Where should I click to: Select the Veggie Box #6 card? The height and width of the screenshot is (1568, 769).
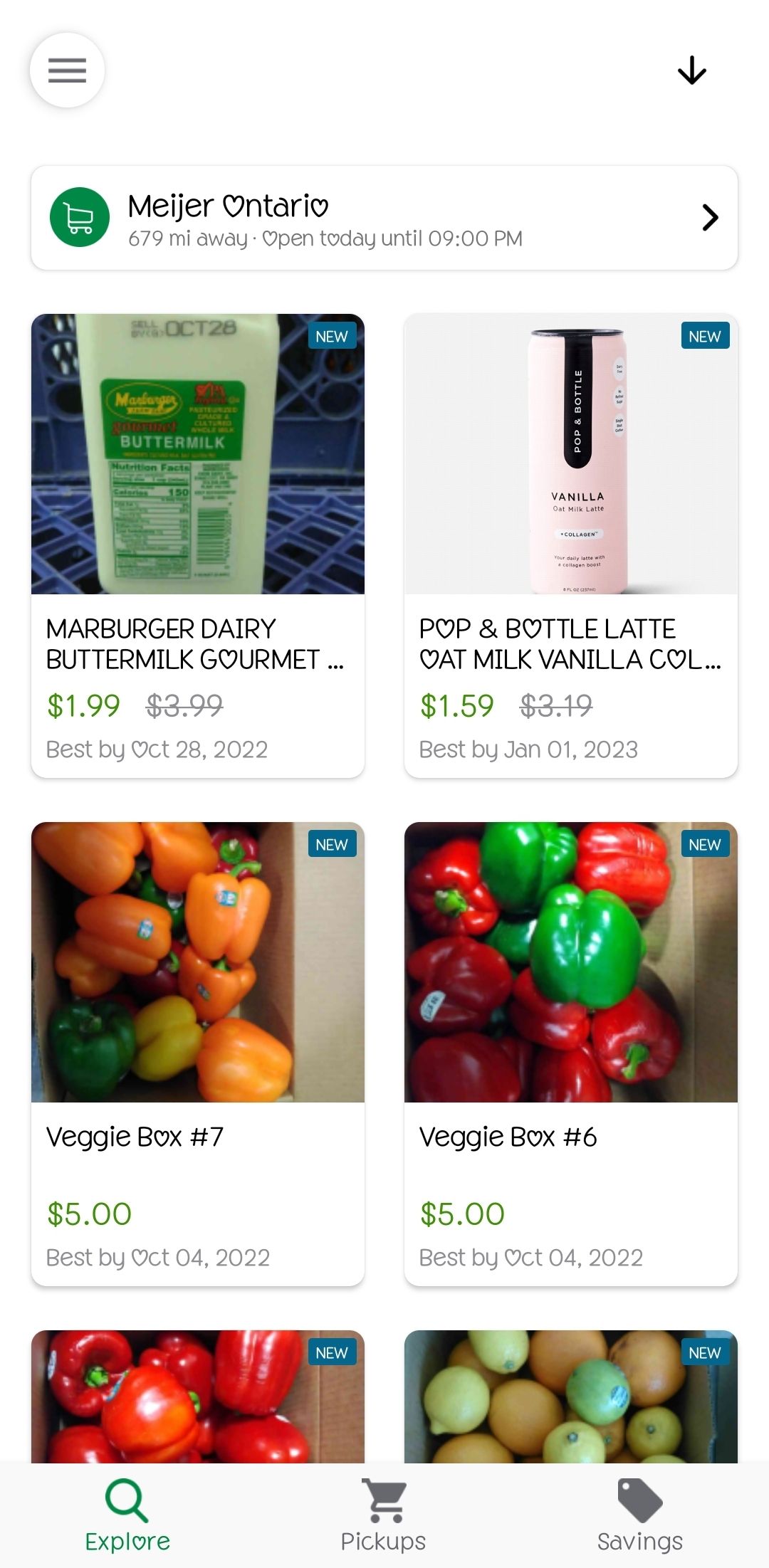point(571,1053)
